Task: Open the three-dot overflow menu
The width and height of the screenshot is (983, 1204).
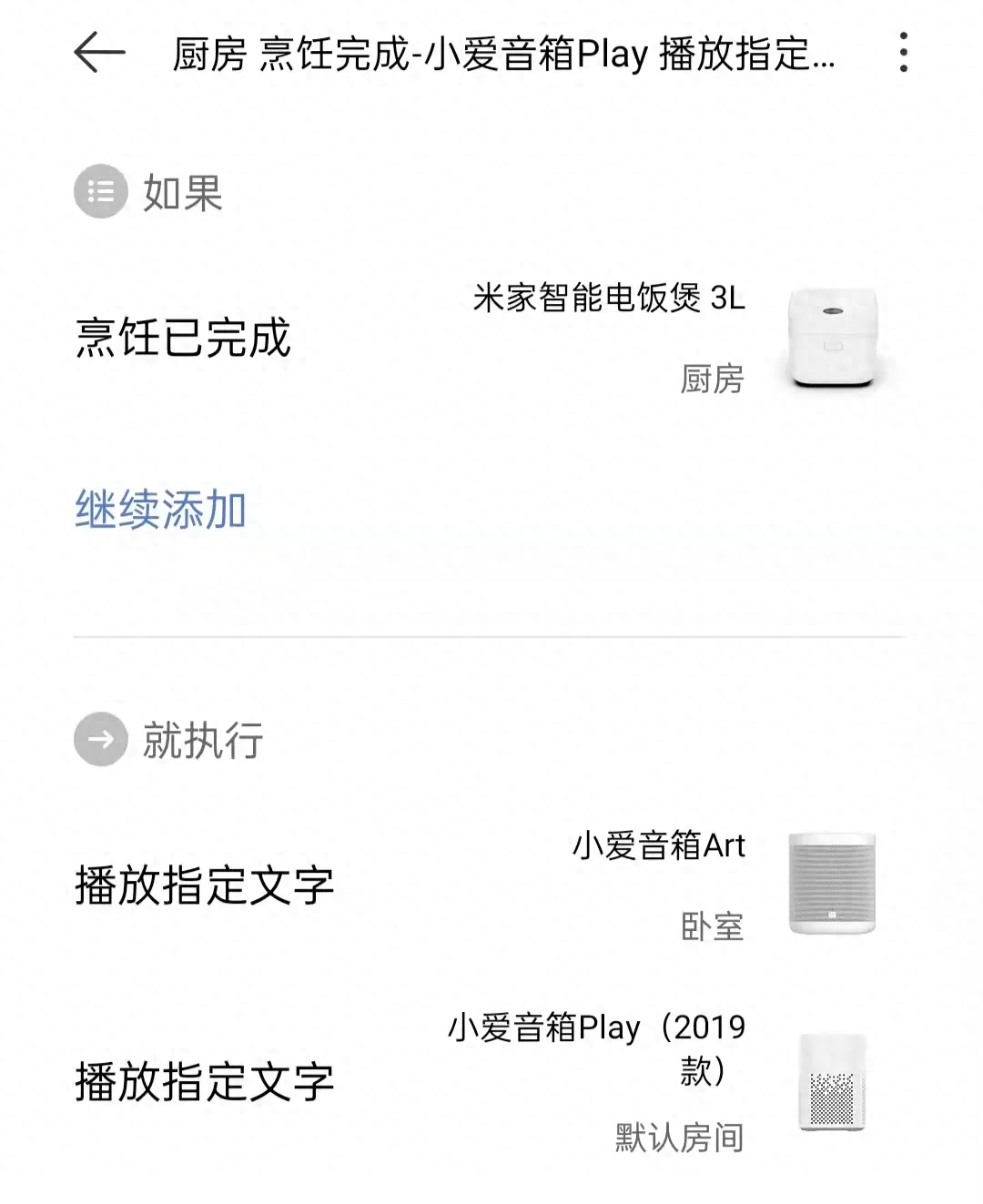Action: [903, 52]
